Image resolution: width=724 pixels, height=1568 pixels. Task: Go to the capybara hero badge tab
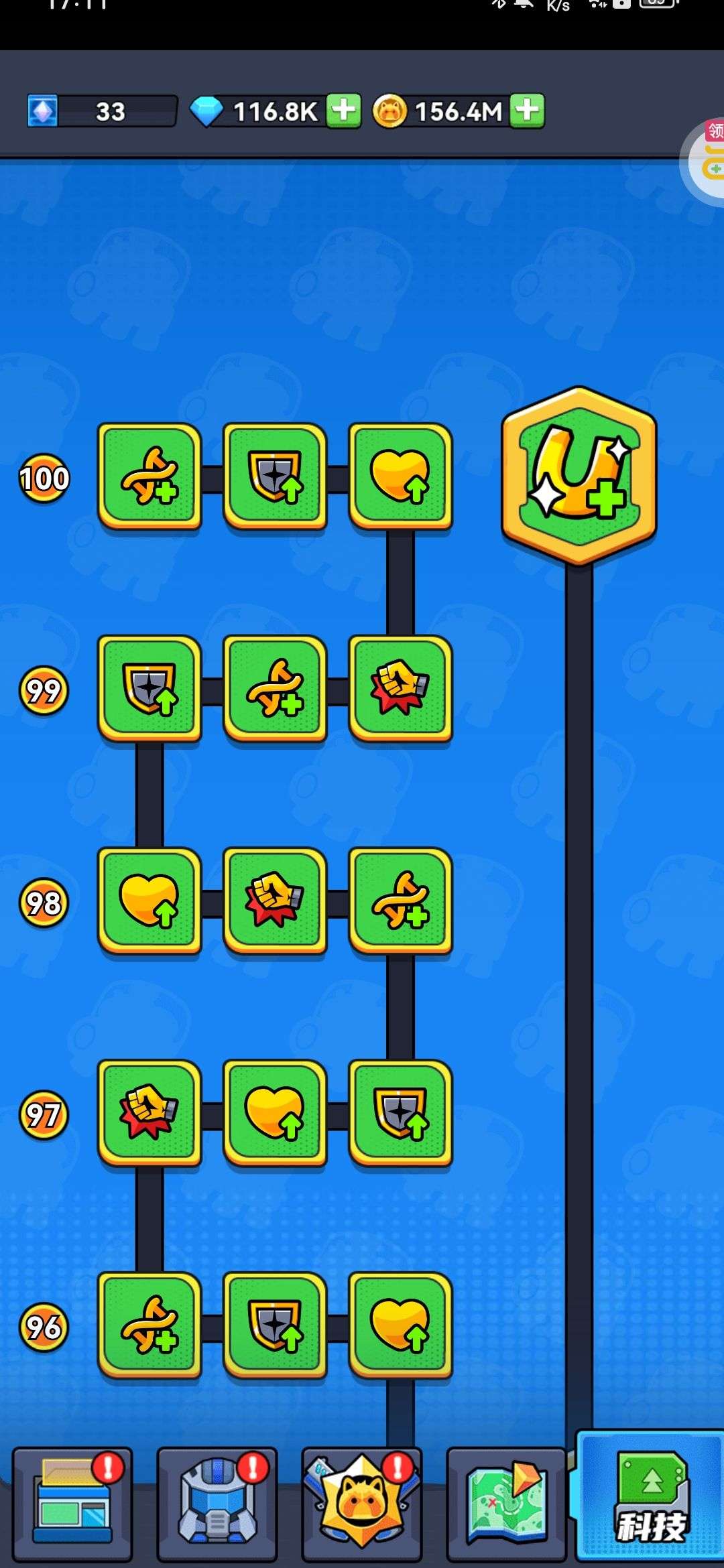tap(362, 1504)
